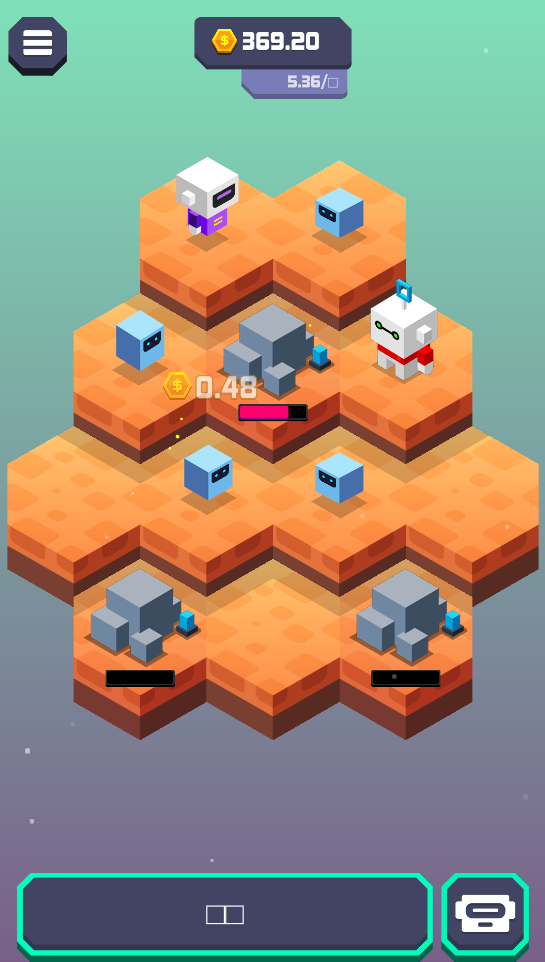This screenshot has height=962, width=545.
Task: Tap the rock with the pink progress bar
Action: point(272,350)
